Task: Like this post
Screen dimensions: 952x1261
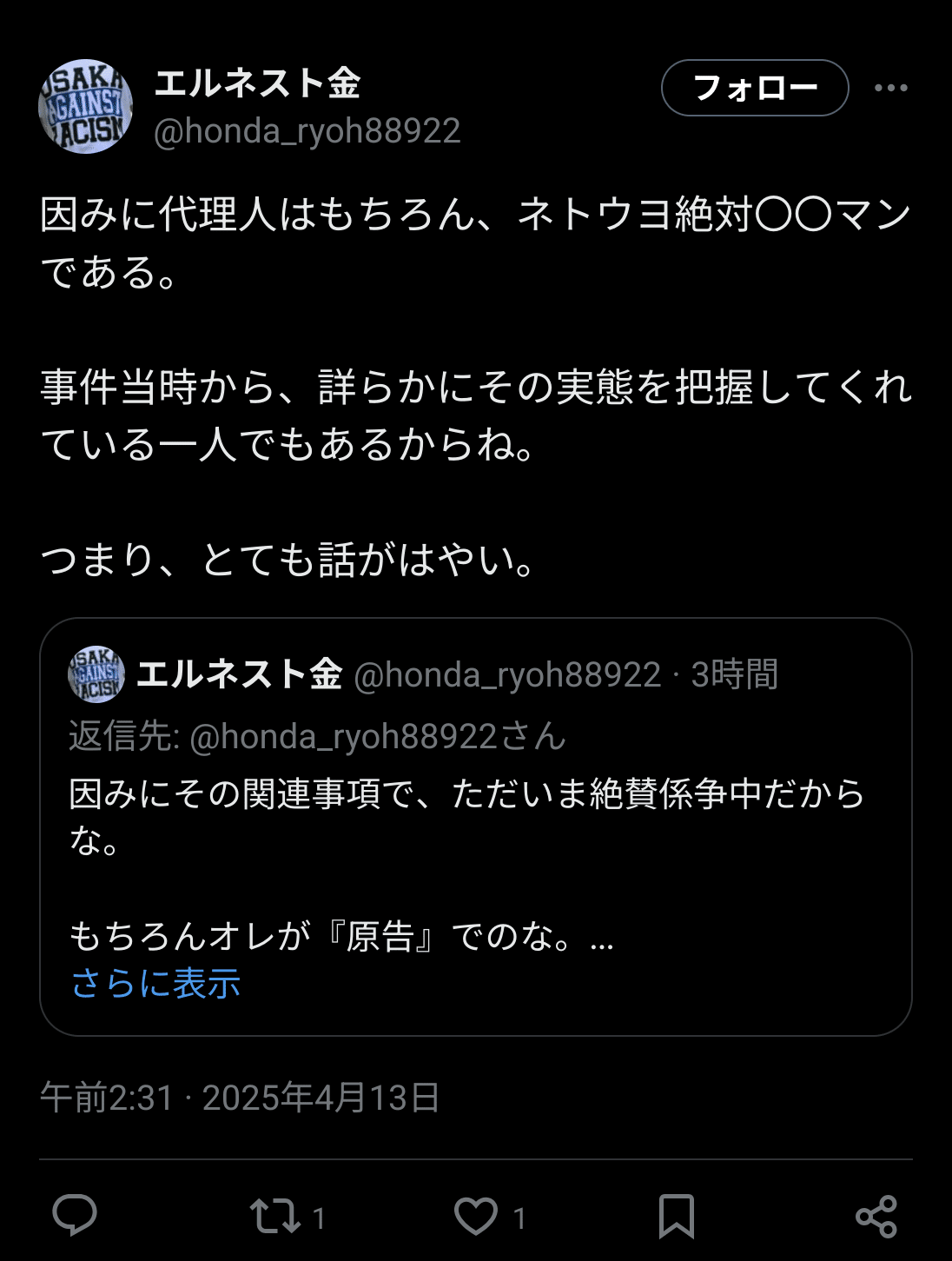Action: pyautogui.click(x=477, y=1216)
